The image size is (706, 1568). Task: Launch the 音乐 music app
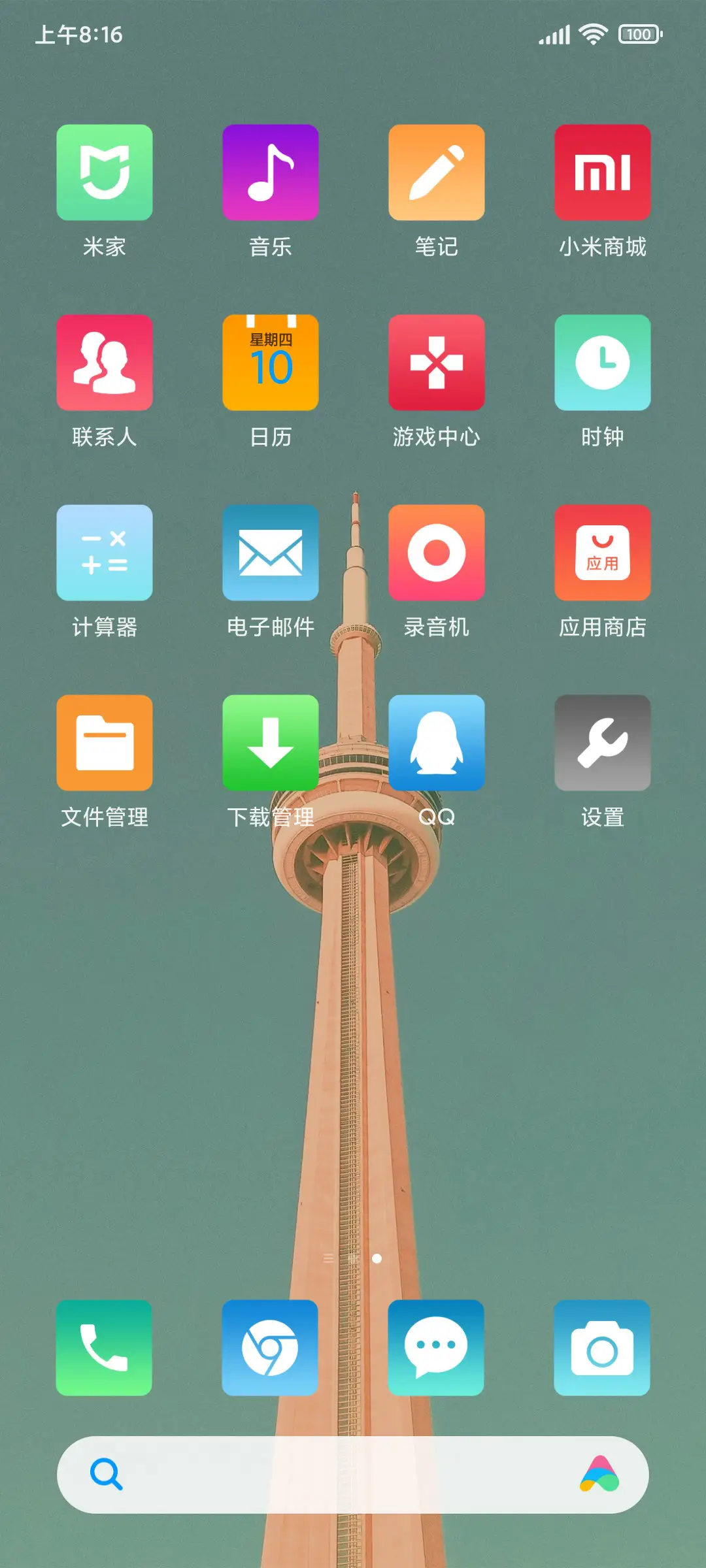[x=271, y=171]
